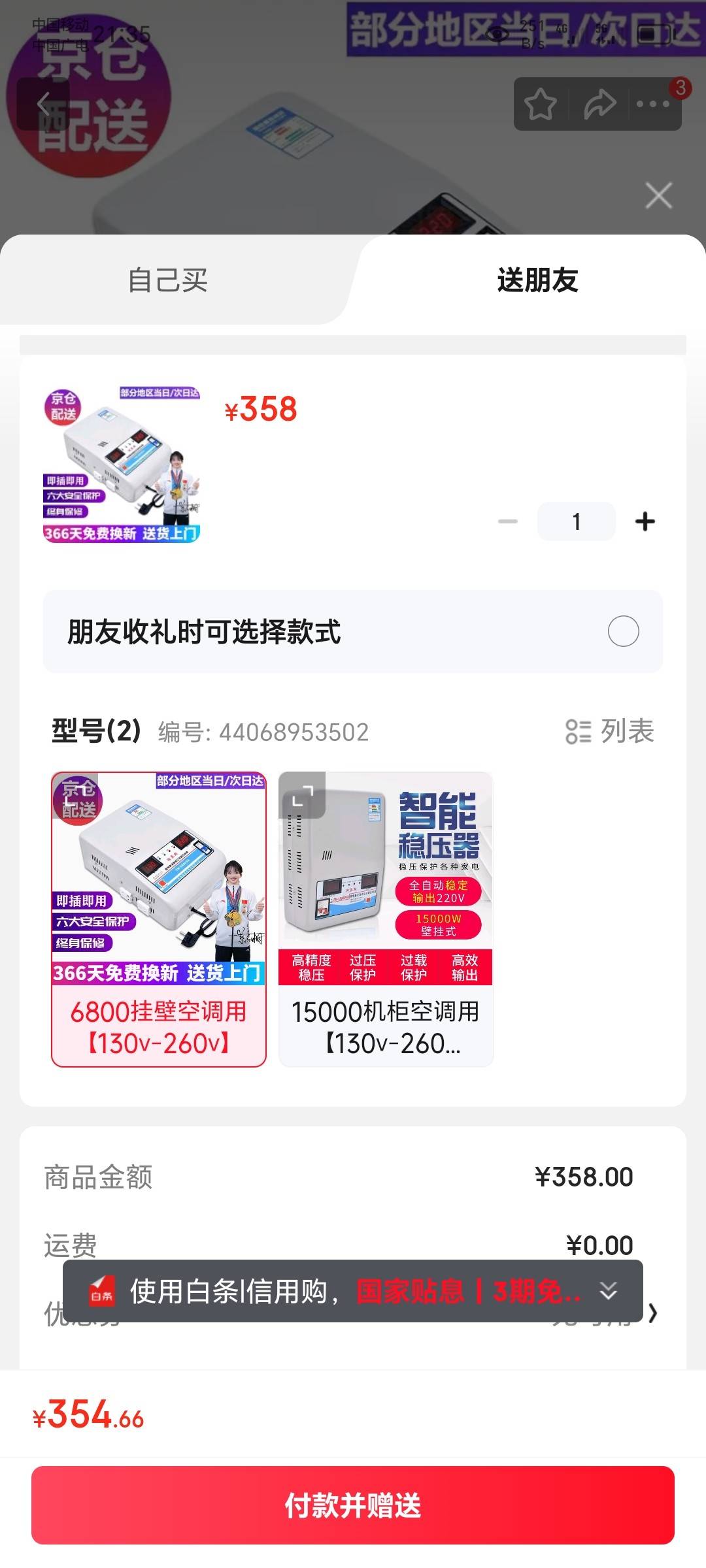Enlarge the 15000机柜空调用 model image

[x=302, y=795]
